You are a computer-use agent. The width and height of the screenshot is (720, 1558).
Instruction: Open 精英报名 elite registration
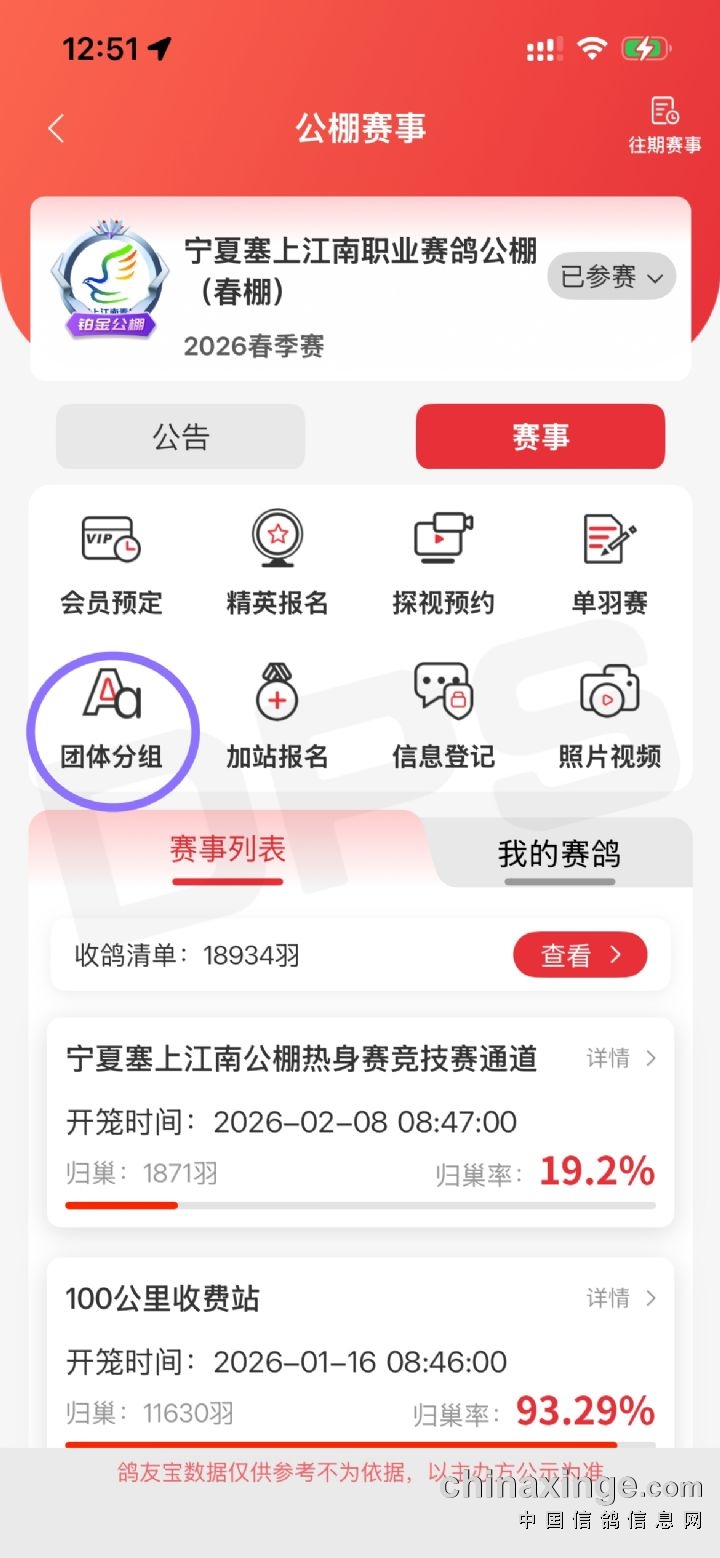click(277, 565)
